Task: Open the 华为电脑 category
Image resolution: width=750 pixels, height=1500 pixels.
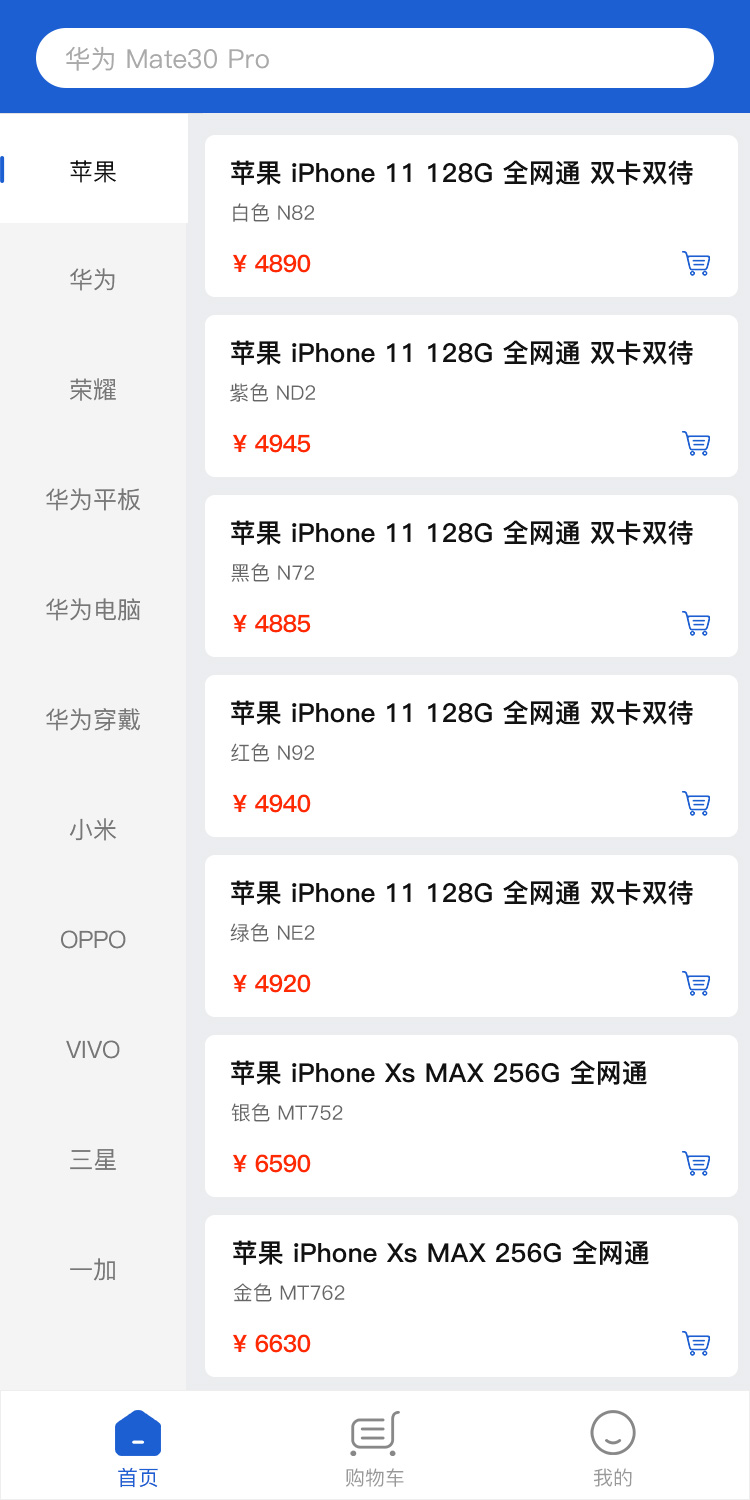Action: point(93,610)
